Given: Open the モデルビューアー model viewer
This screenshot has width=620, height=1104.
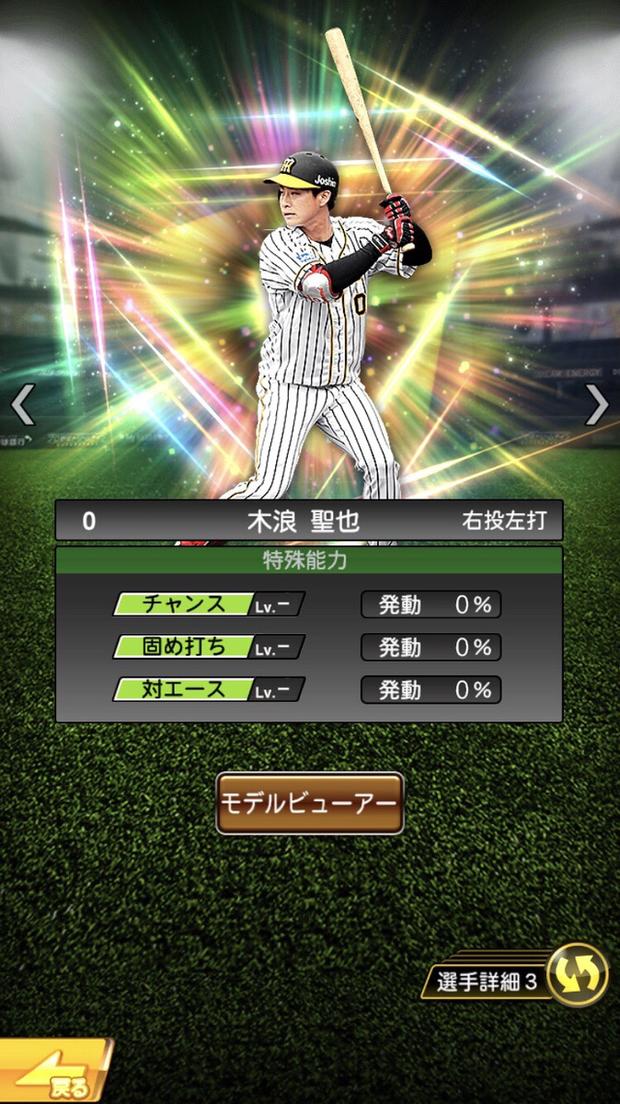Looking at the screenshot, I should [x=309, y=803].
